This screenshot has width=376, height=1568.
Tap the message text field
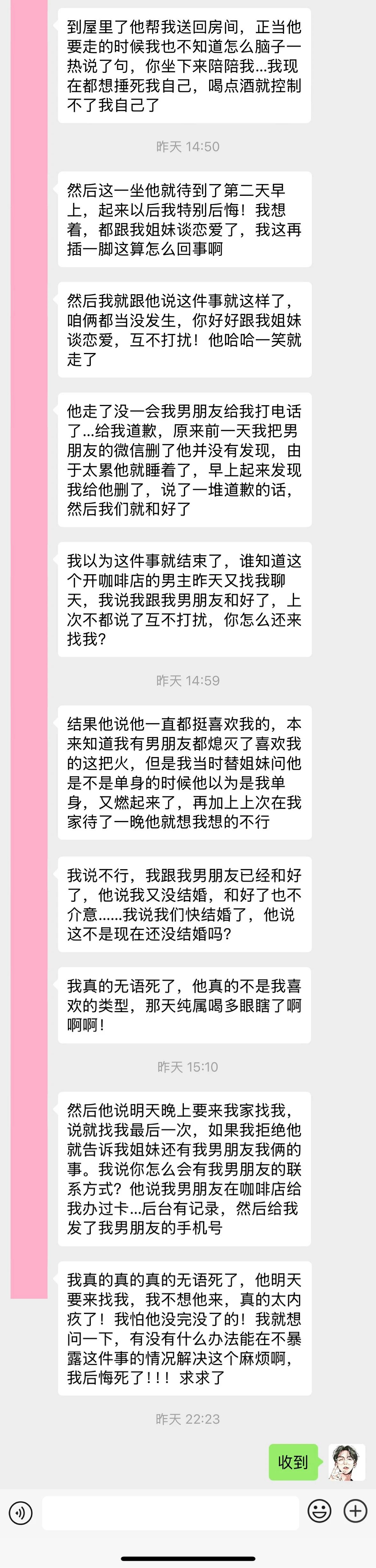pos(170,1513)
